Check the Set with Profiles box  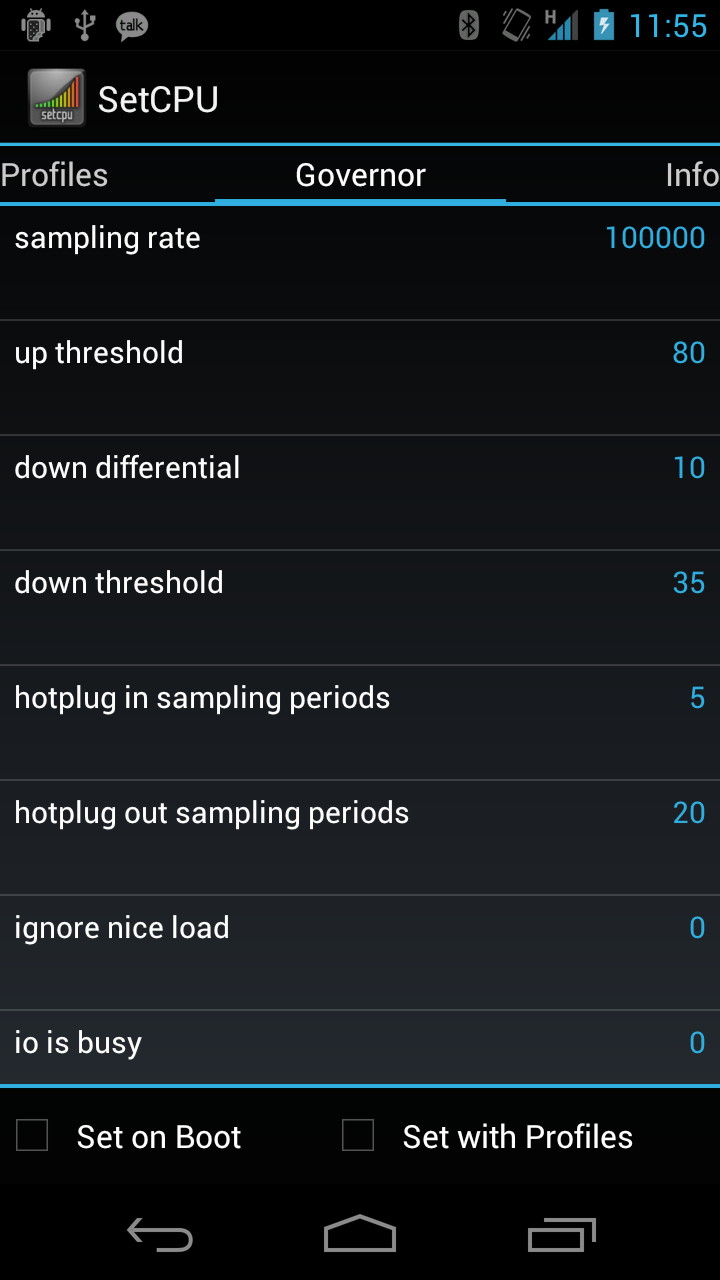pyautogui.click(x=358, y=1136)
